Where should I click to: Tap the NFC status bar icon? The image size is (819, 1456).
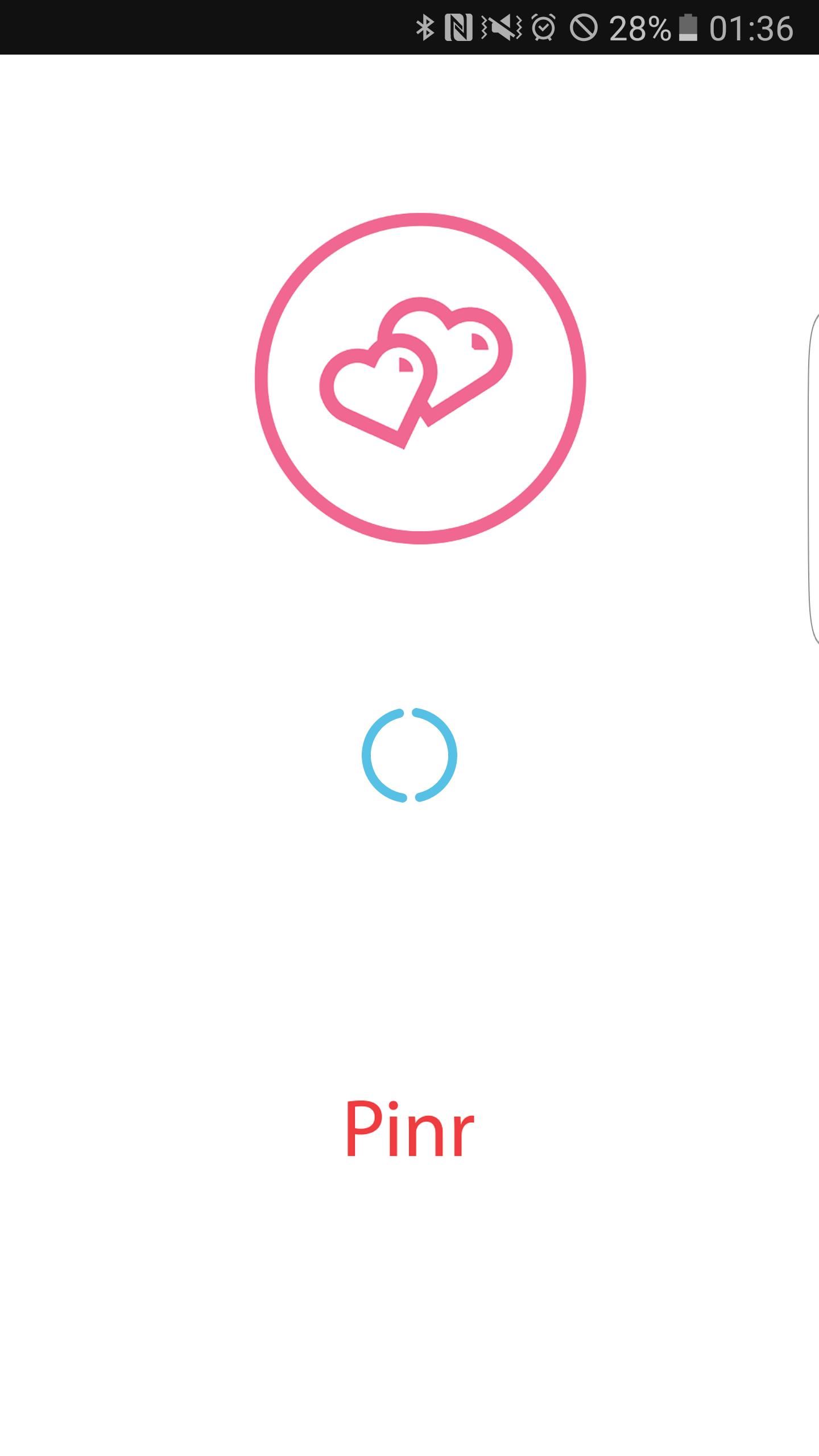[460, 27]
